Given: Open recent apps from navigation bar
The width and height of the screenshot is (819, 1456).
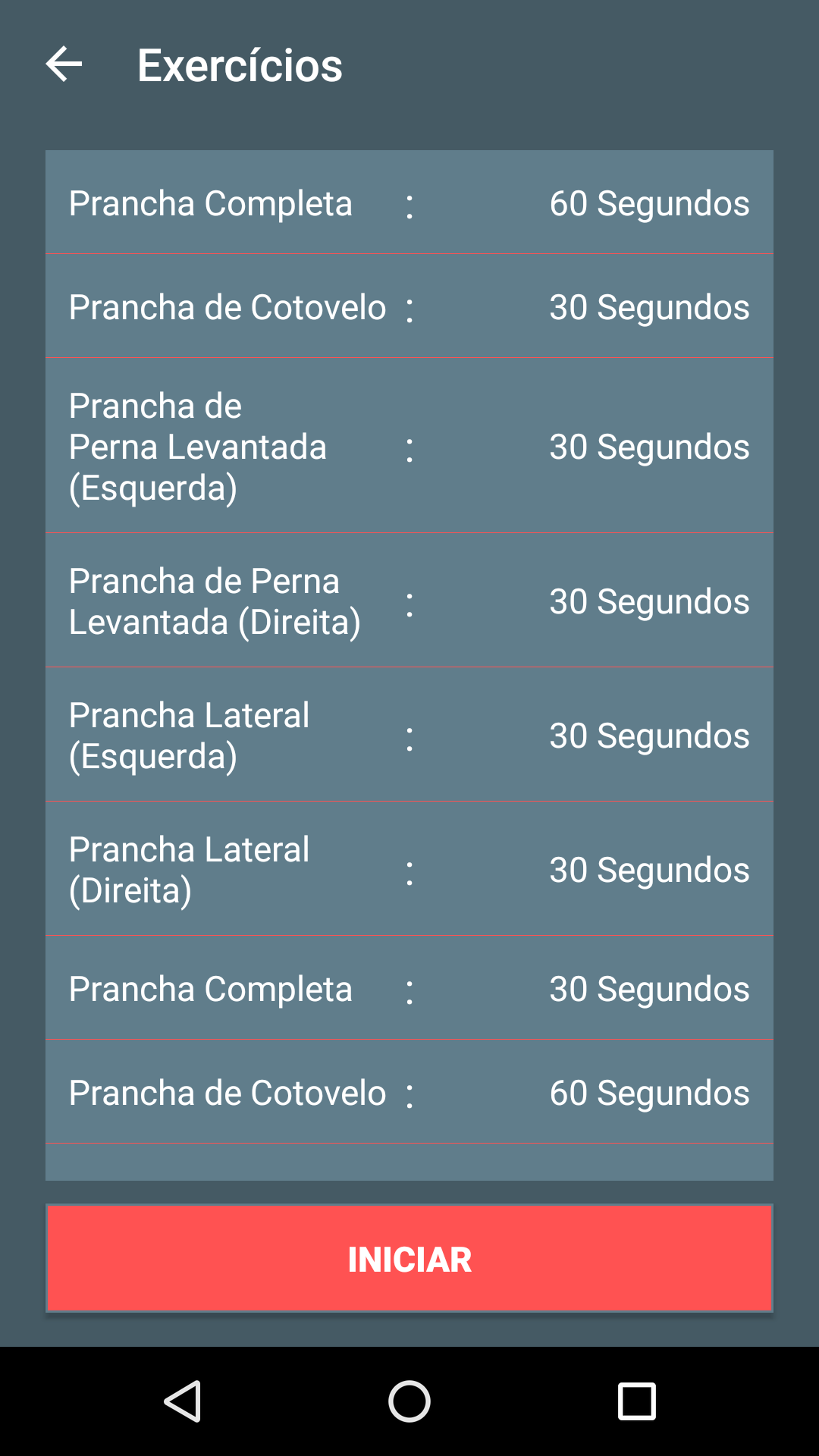Looking at the screenshot, I should coord(636,1401).
